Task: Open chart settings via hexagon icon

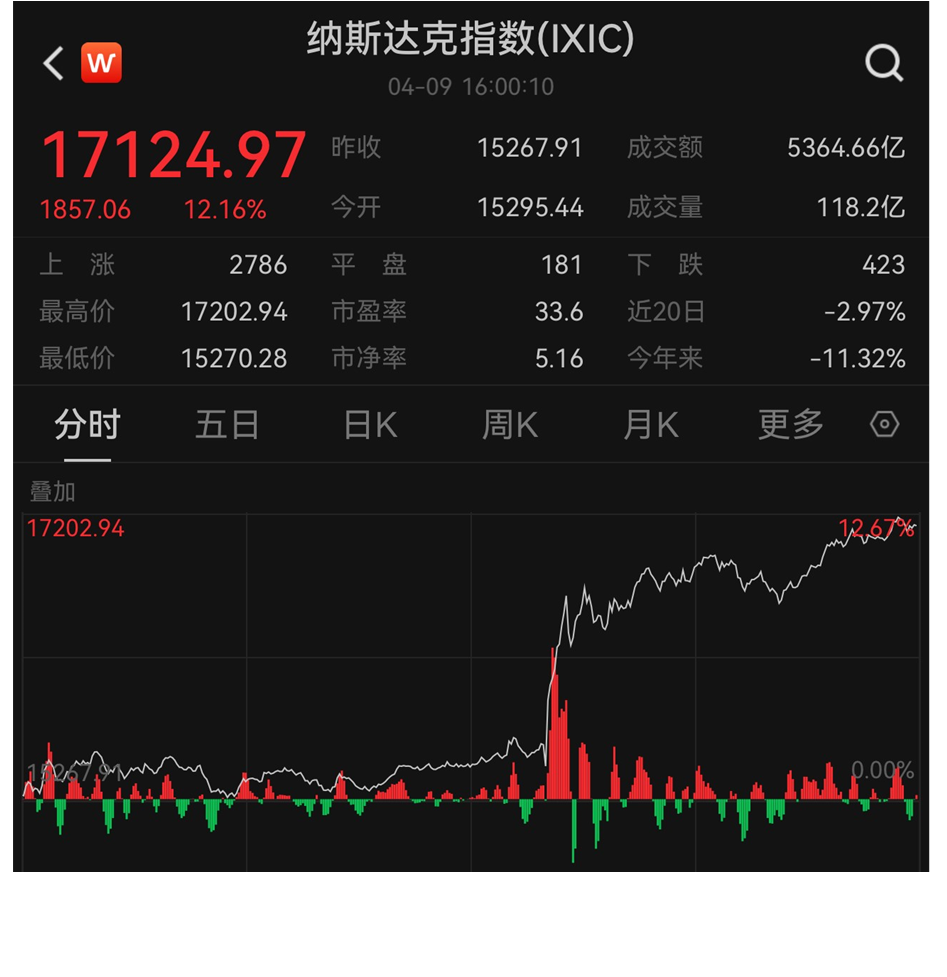Action: coord(884,424)
